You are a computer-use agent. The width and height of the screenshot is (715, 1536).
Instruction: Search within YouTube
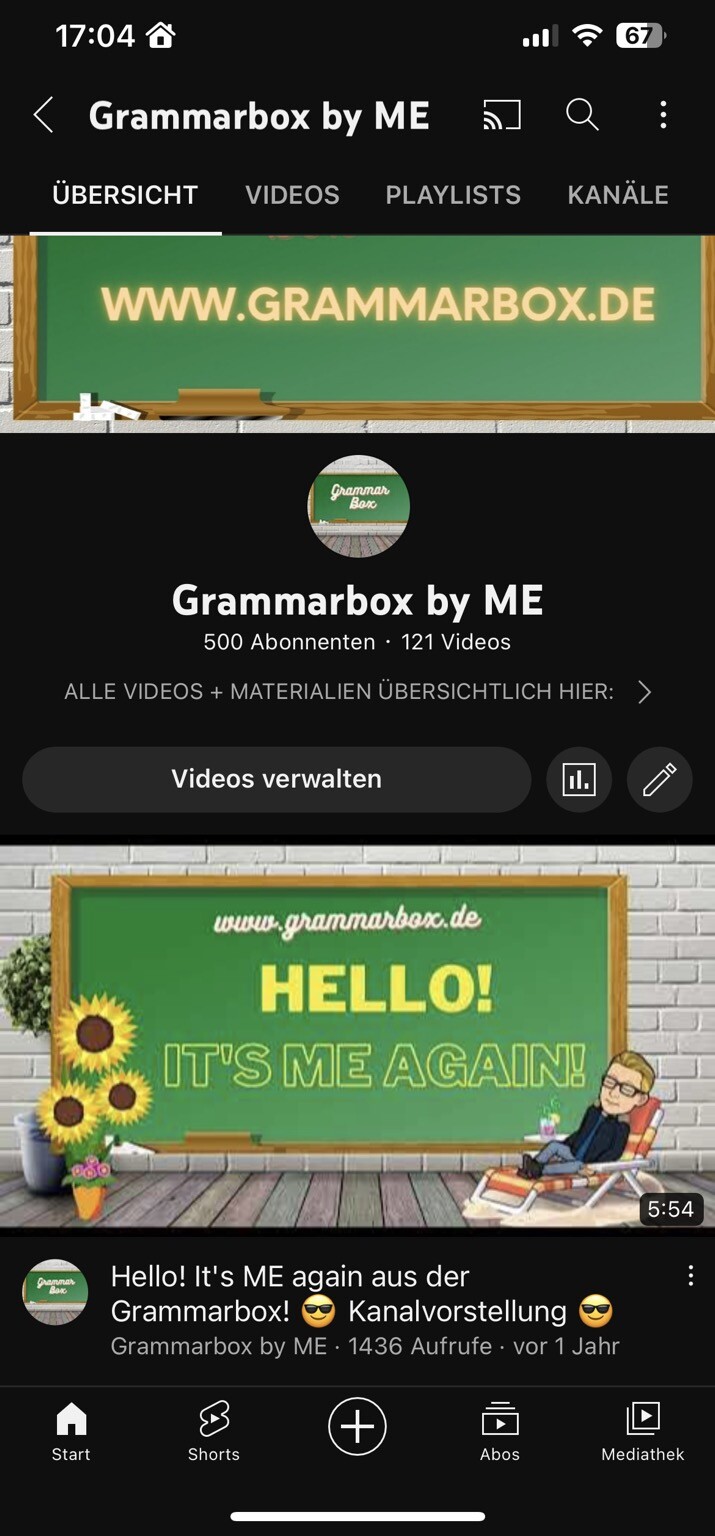pos(582,116)
